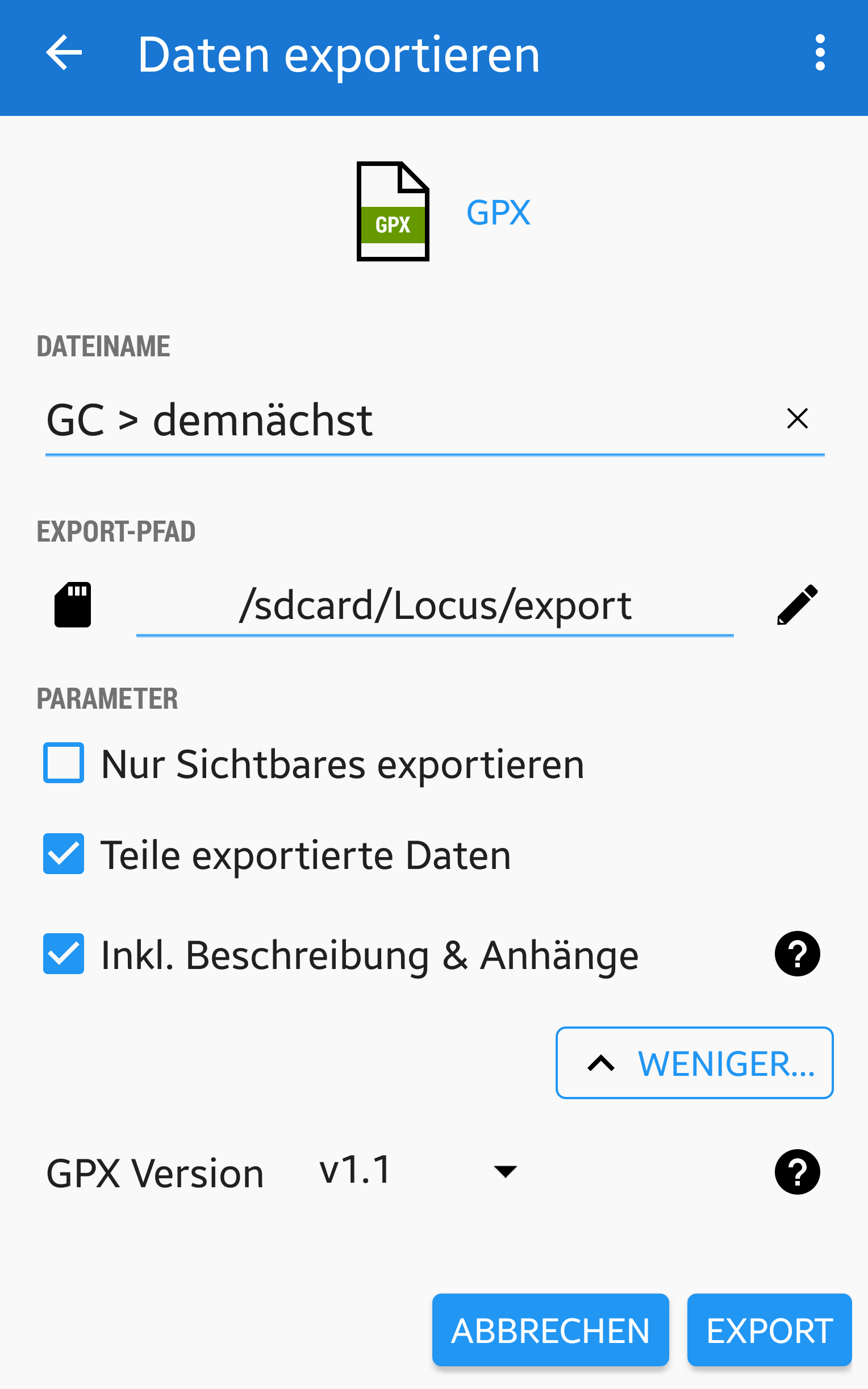Tap the SD card storage icon
868x1389 pixels.
[73, 605]
